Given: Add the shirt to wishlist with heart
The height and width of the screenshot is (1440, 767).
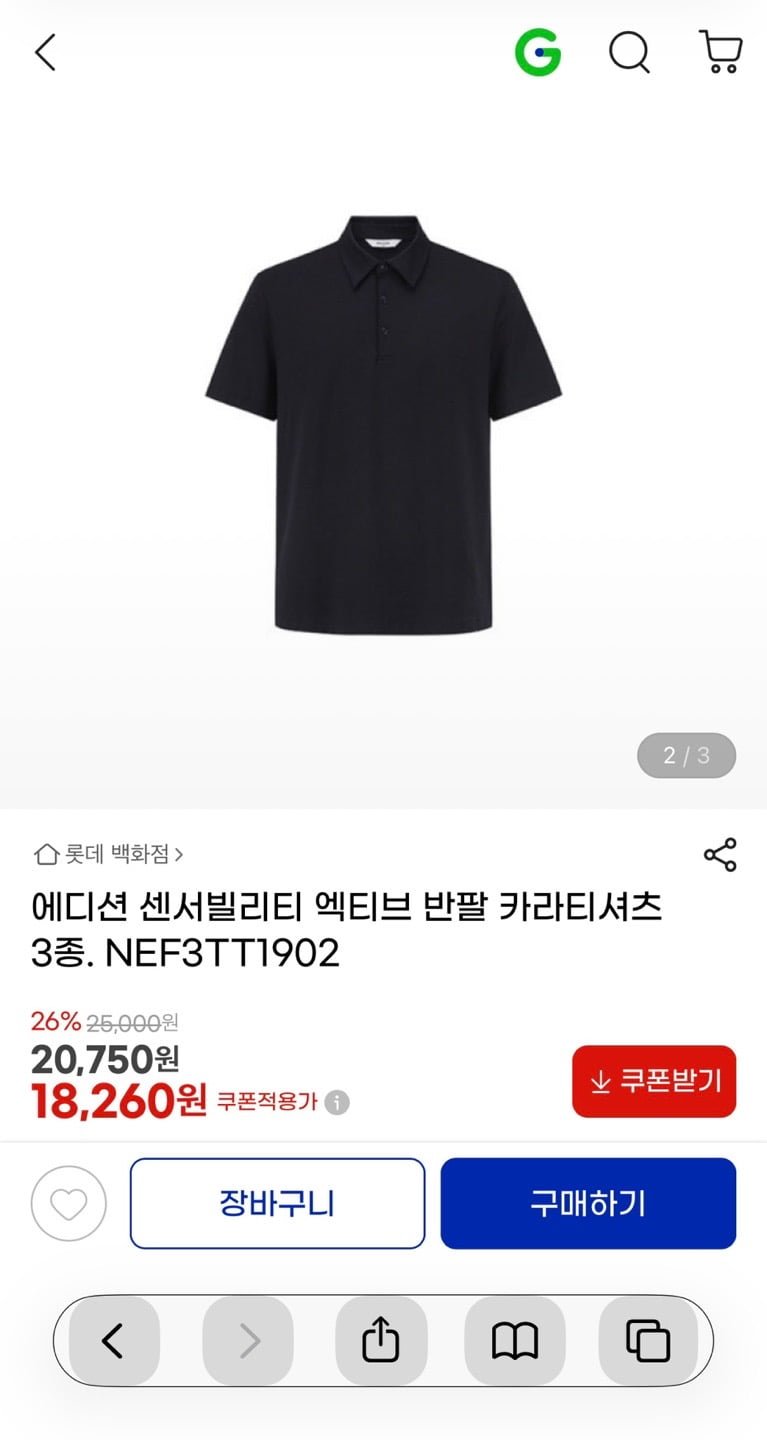Looking at the screenshot, I should point(69,1203).
